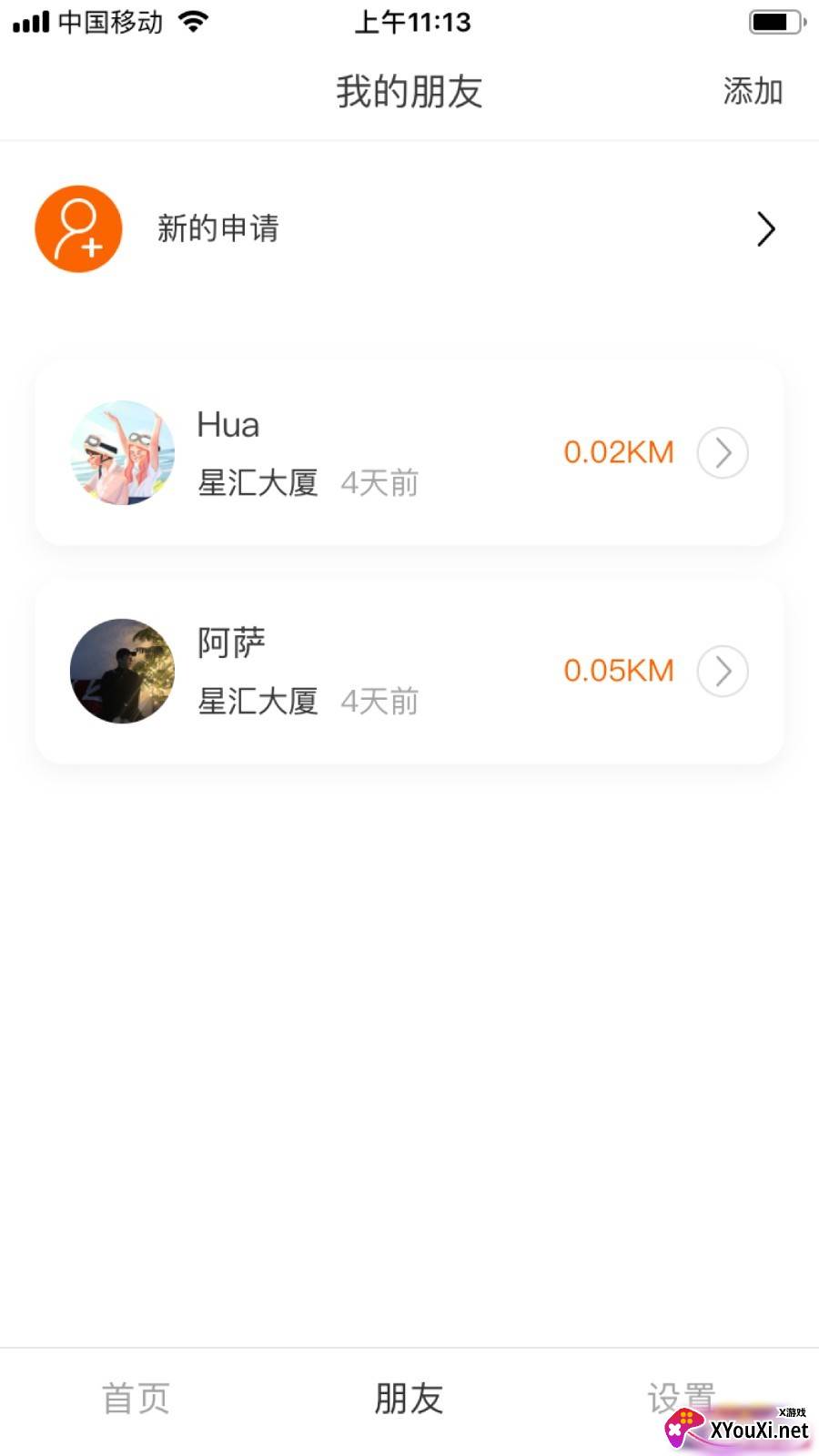Open Hua's friend card
The image size is (819, 1456).
[x=364, y=453]
